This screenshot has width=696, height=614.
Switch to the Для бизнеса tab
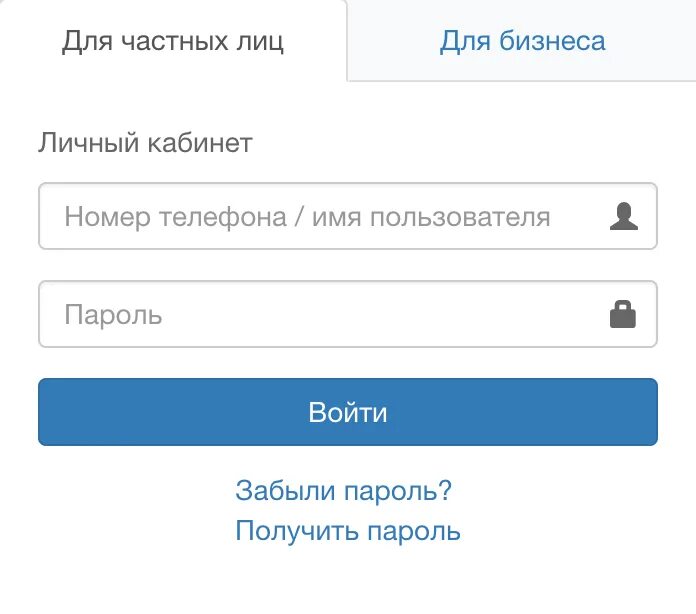point(522,41)
